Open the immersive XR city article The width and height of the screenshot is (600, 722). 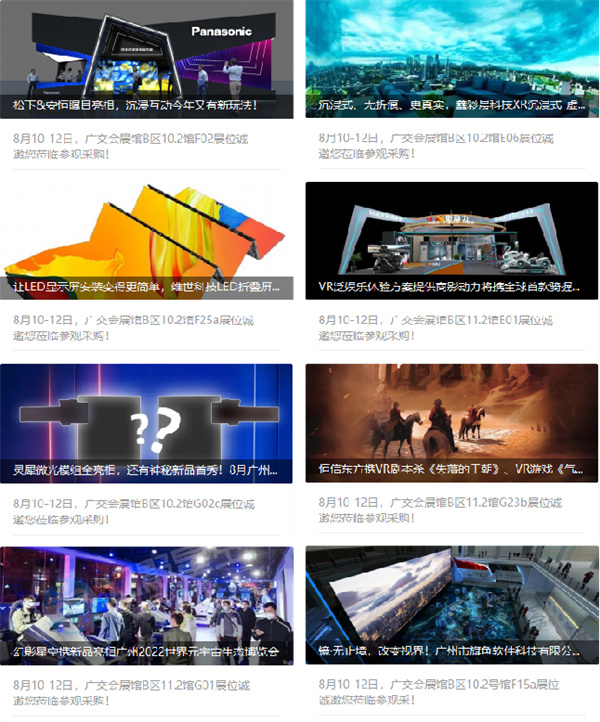coord(452,59)
